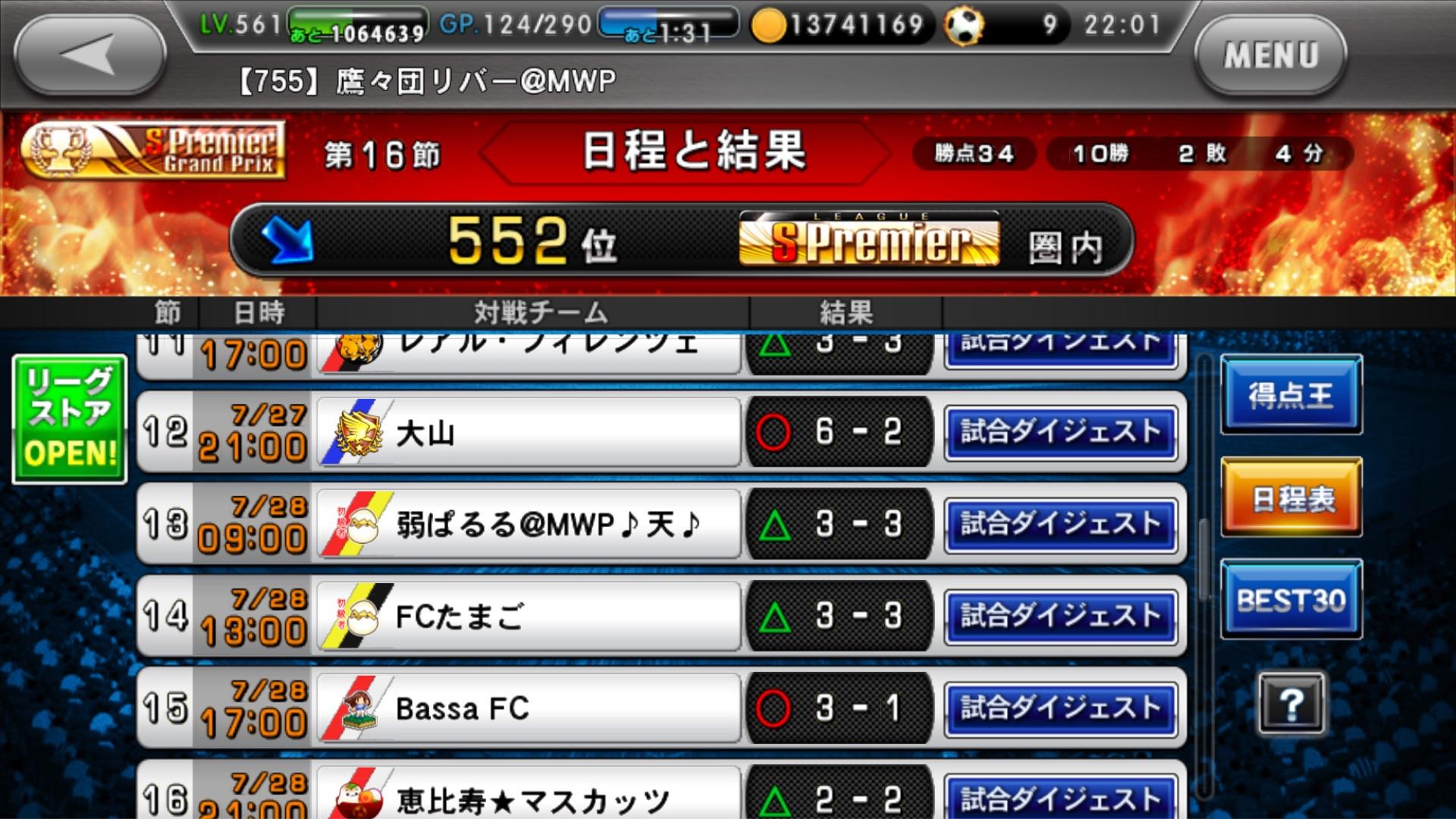Select the 日程表 schedule button
Image resolution: width=1456 pixels, height=819 pixels.
tap(1291, 498)
